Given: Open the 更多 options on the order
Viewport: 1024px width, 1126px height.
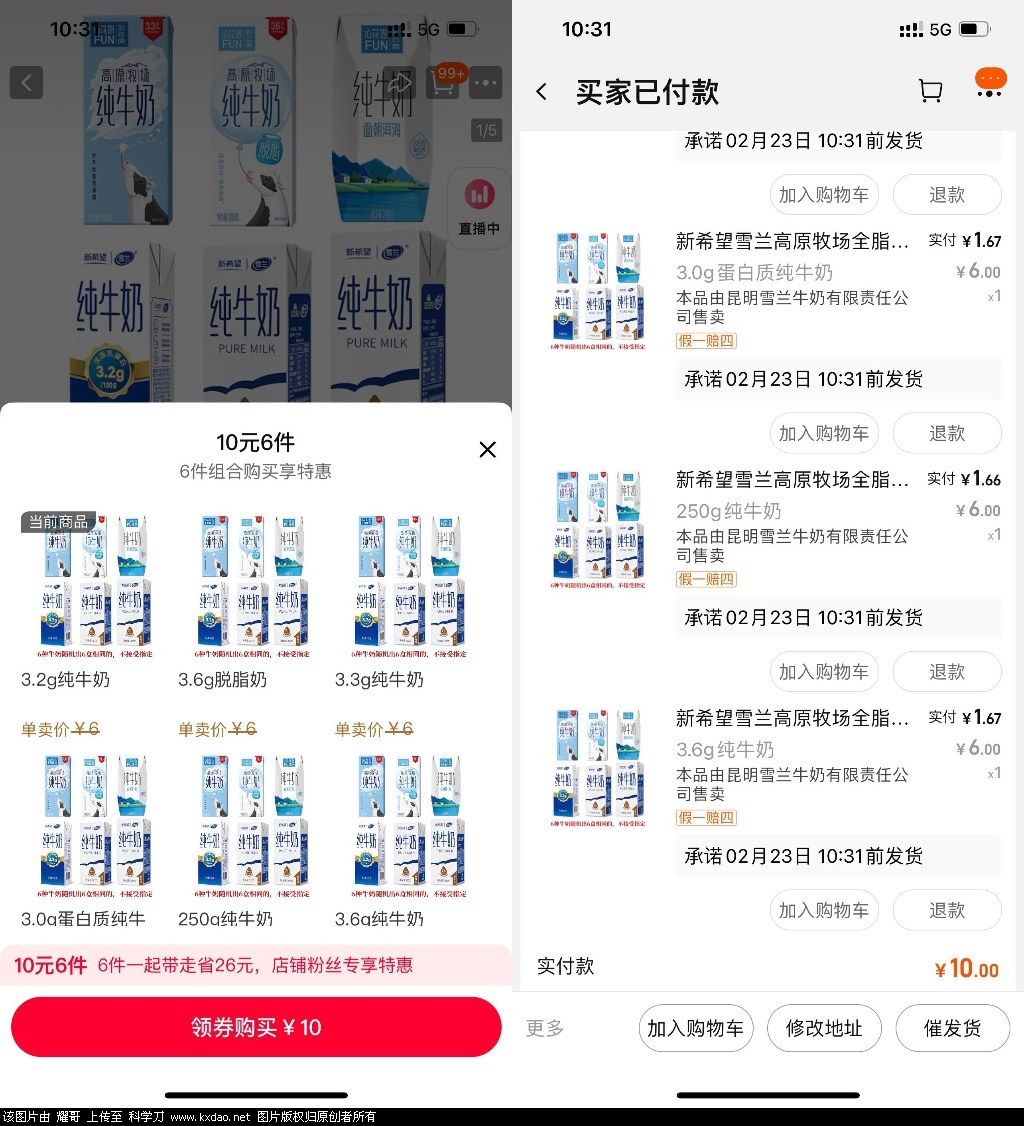Looking at the screenshot, I should click(545, 1028).
